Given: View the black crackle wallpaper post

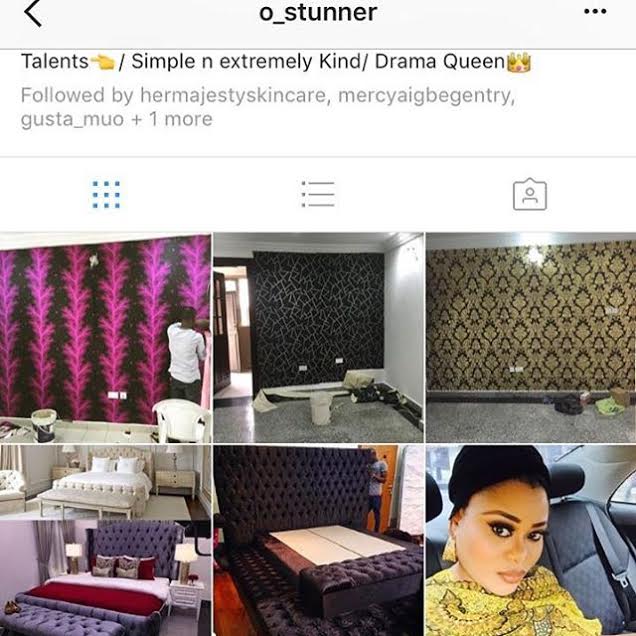Looking at the screenshot, I should (318, 338).
